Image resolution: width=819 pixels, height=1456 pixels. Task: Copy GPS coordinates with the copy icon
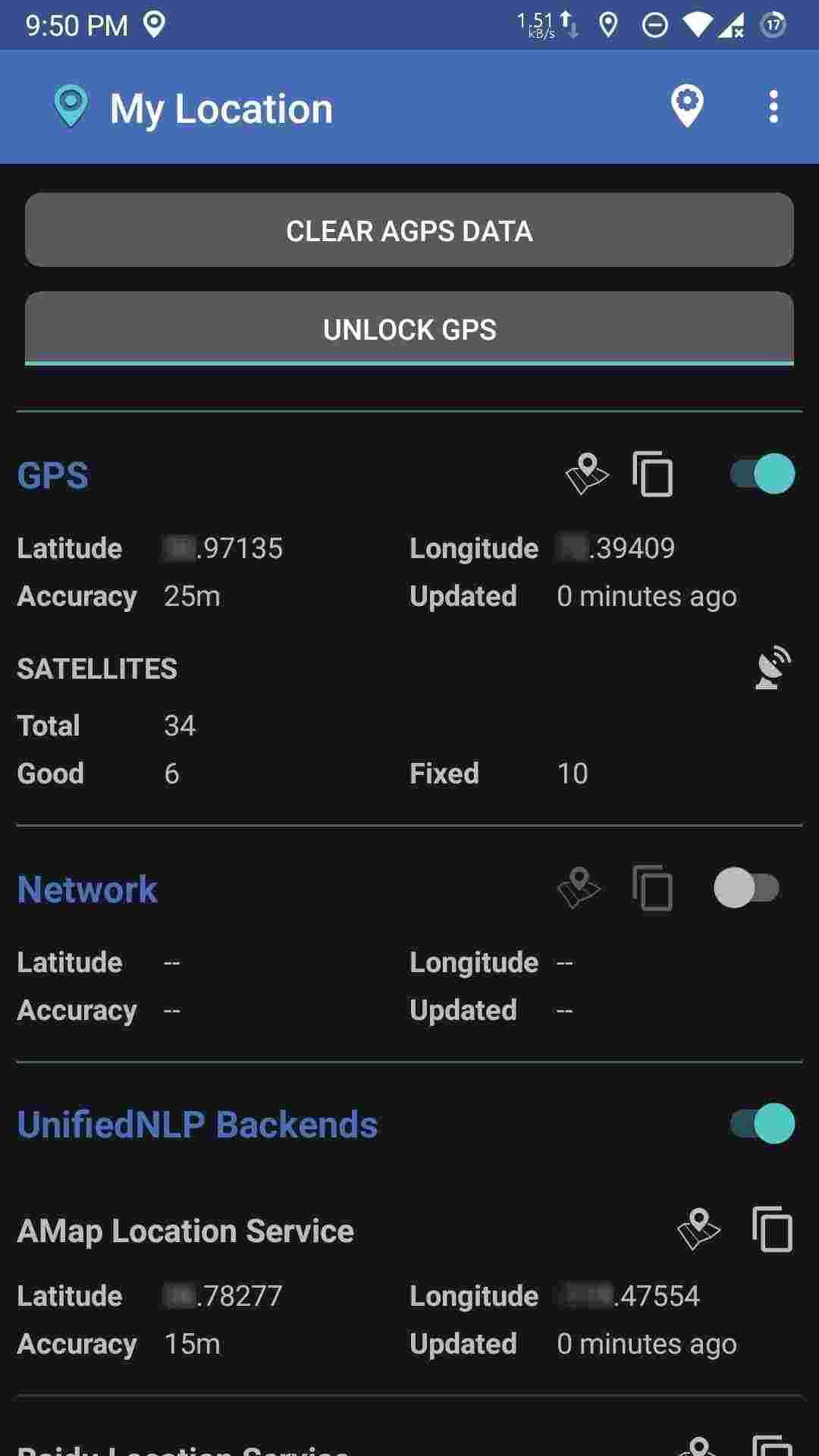[652, 474]
